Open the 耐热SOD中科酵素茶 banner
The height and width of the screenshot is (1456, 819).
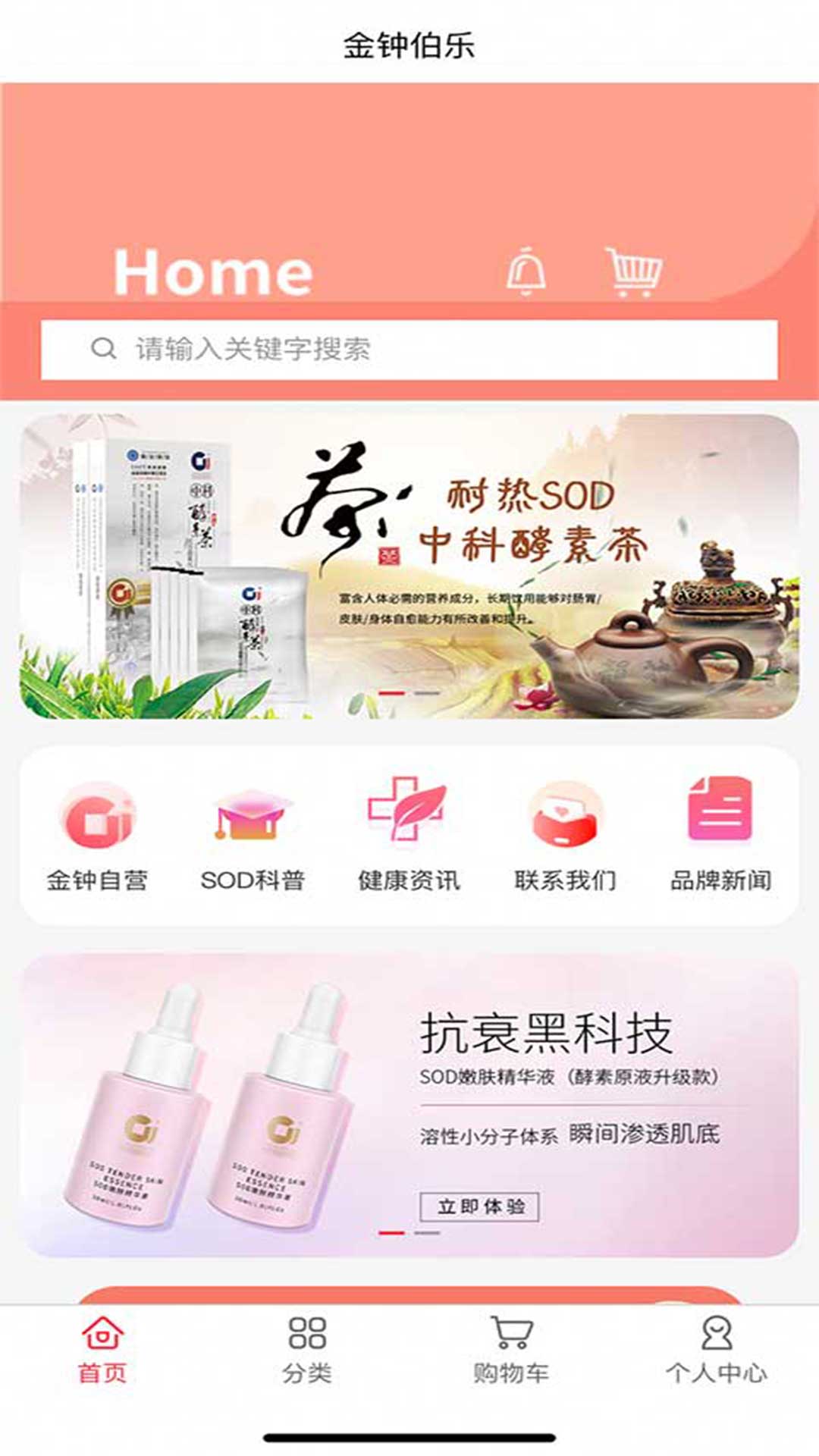[x=409, y=566]
